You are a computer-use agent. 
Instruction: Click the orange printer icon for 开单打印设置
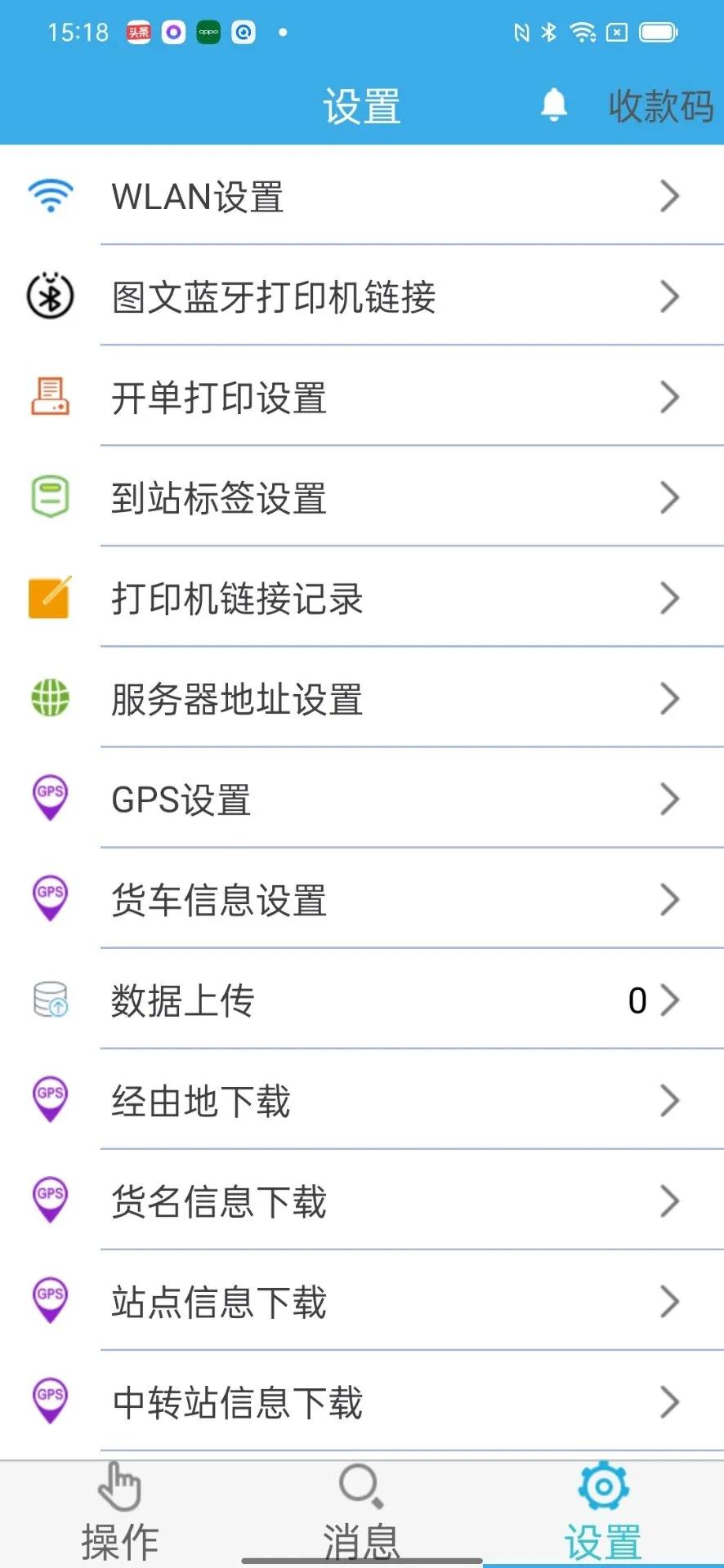click(49, 398)
